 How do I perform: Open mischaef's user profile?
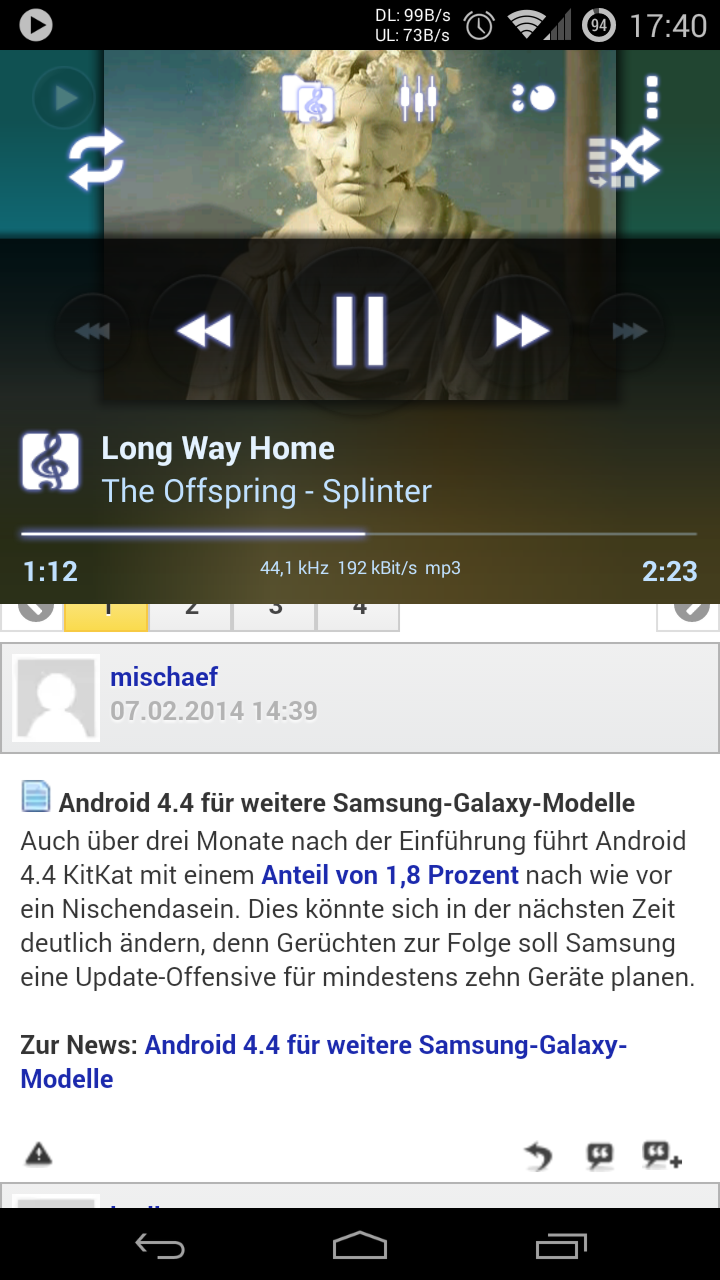click(x=164, y=677)
